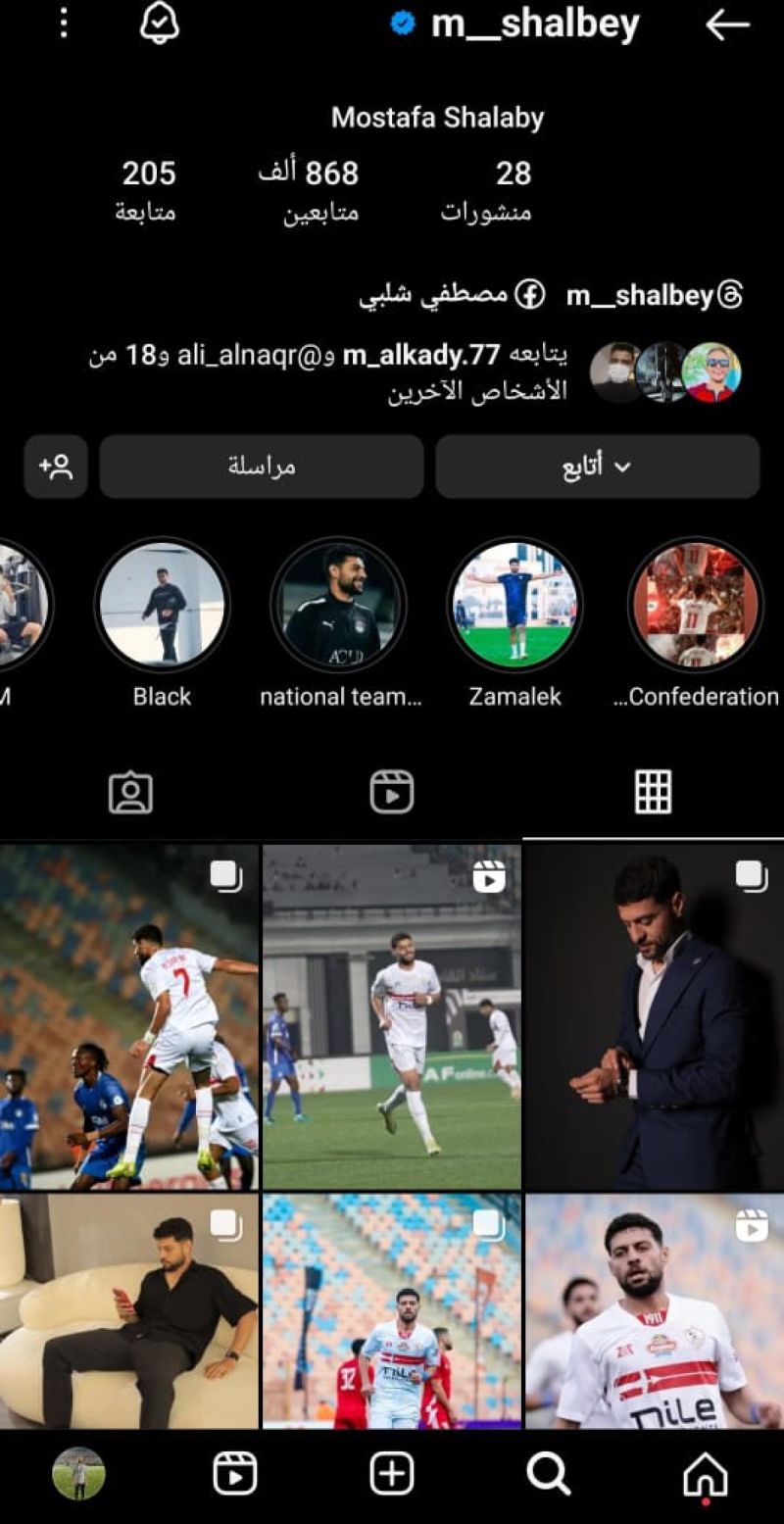The height and width of the screenshot is (1524, 784).
Task: Go home using the home icon
Action: (702, 1472)
